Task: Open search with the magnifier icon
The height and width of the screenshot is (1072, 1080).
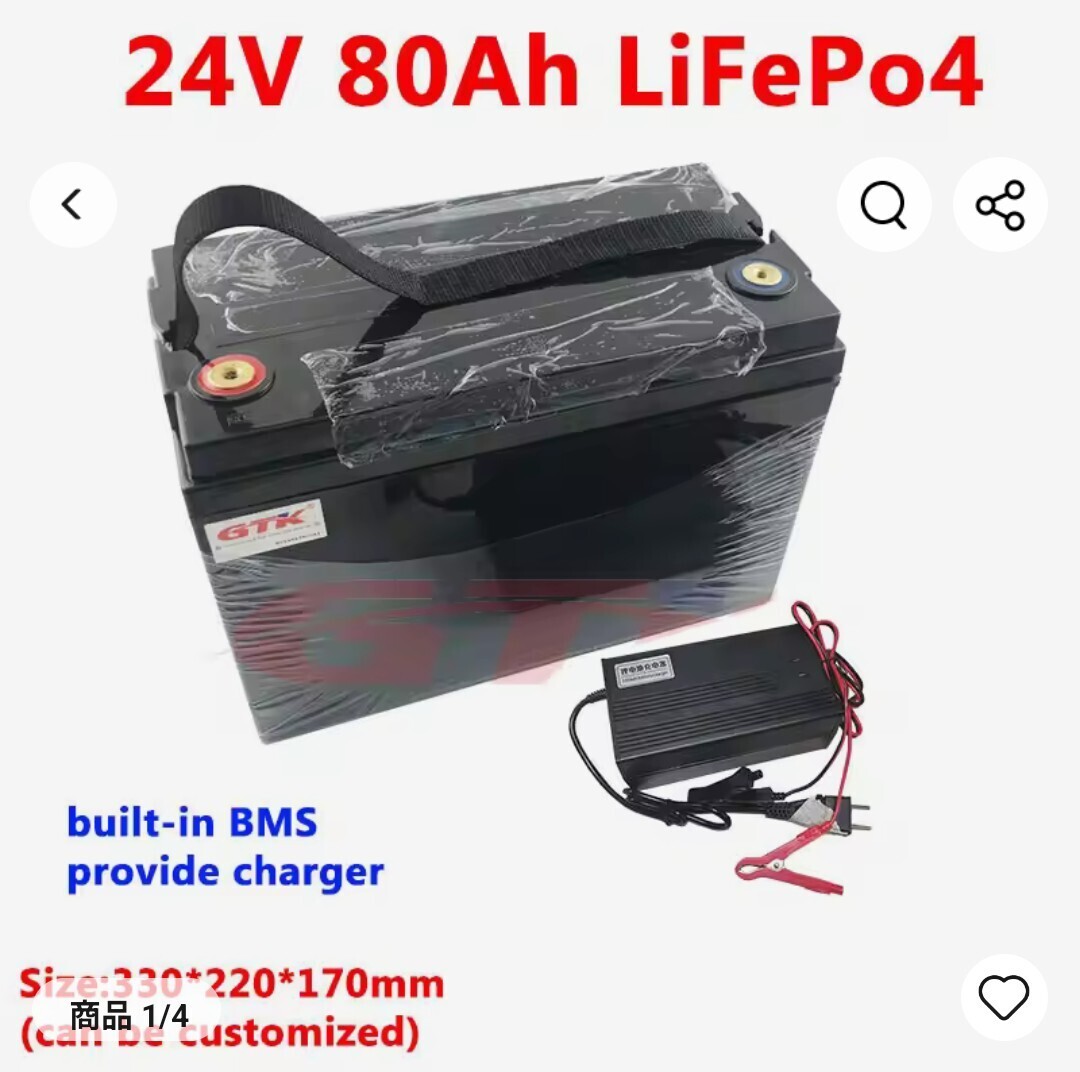Action: coord(884,205)
